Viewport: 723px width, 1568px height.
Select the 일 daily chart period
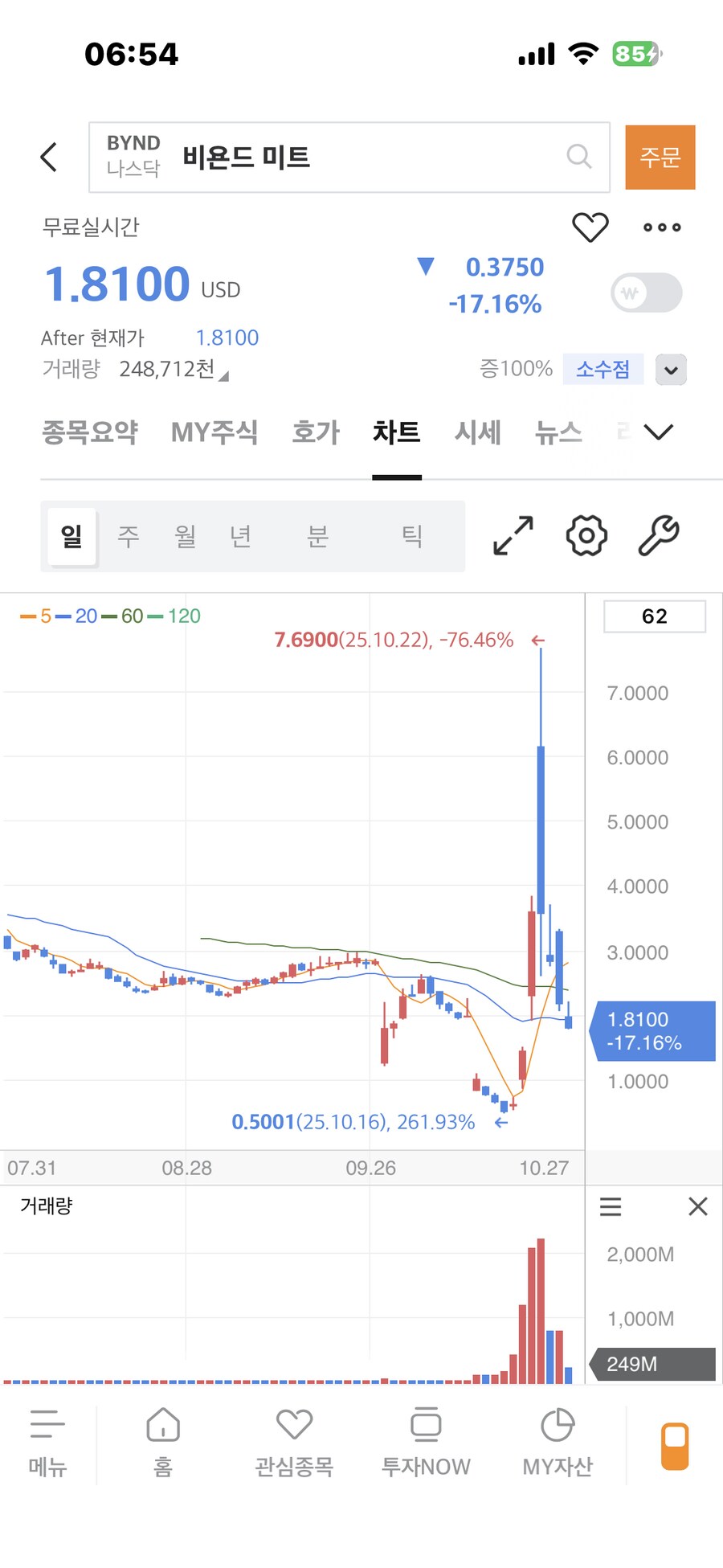click(x=71, y=536)
